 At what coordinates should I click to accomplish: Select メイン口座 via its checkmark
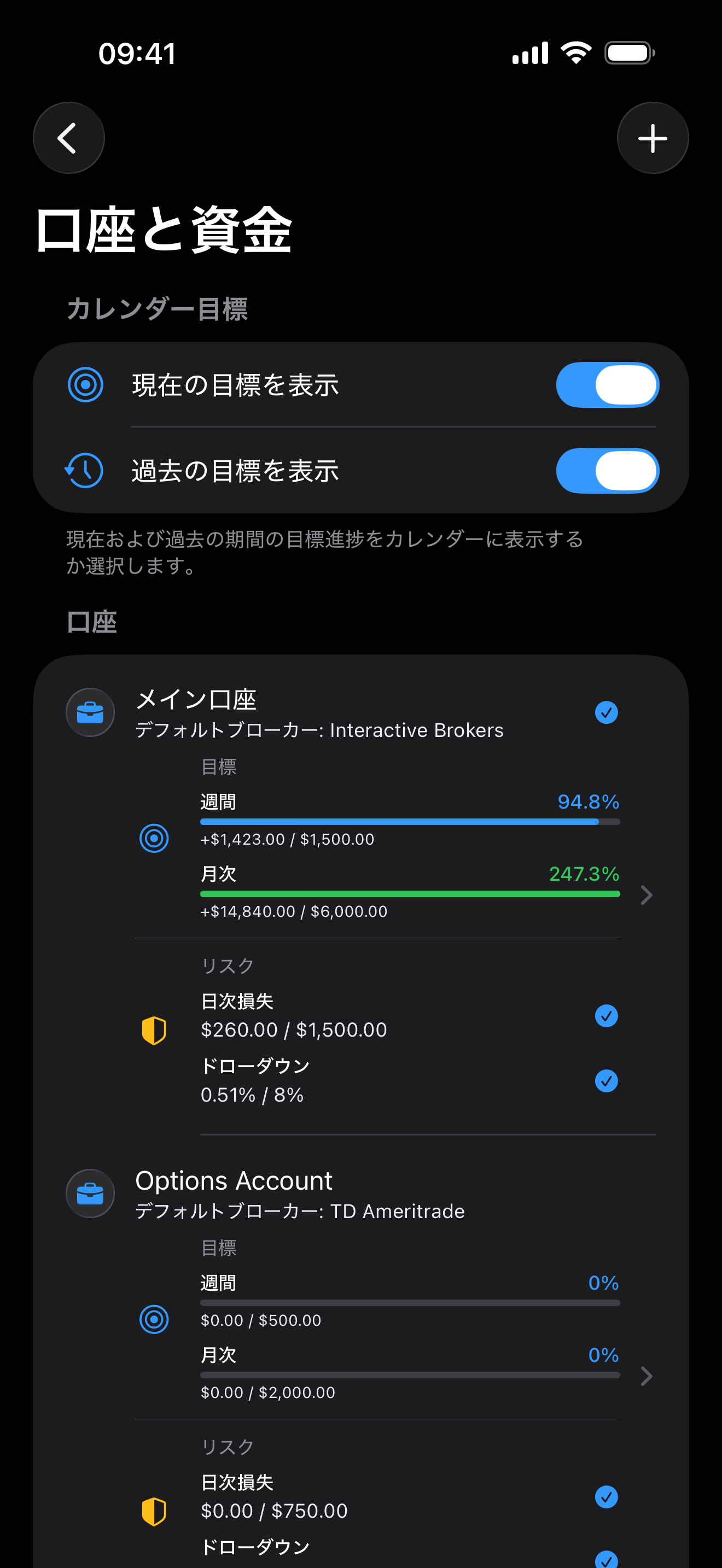pyautogui.click(x=607, y=712)
